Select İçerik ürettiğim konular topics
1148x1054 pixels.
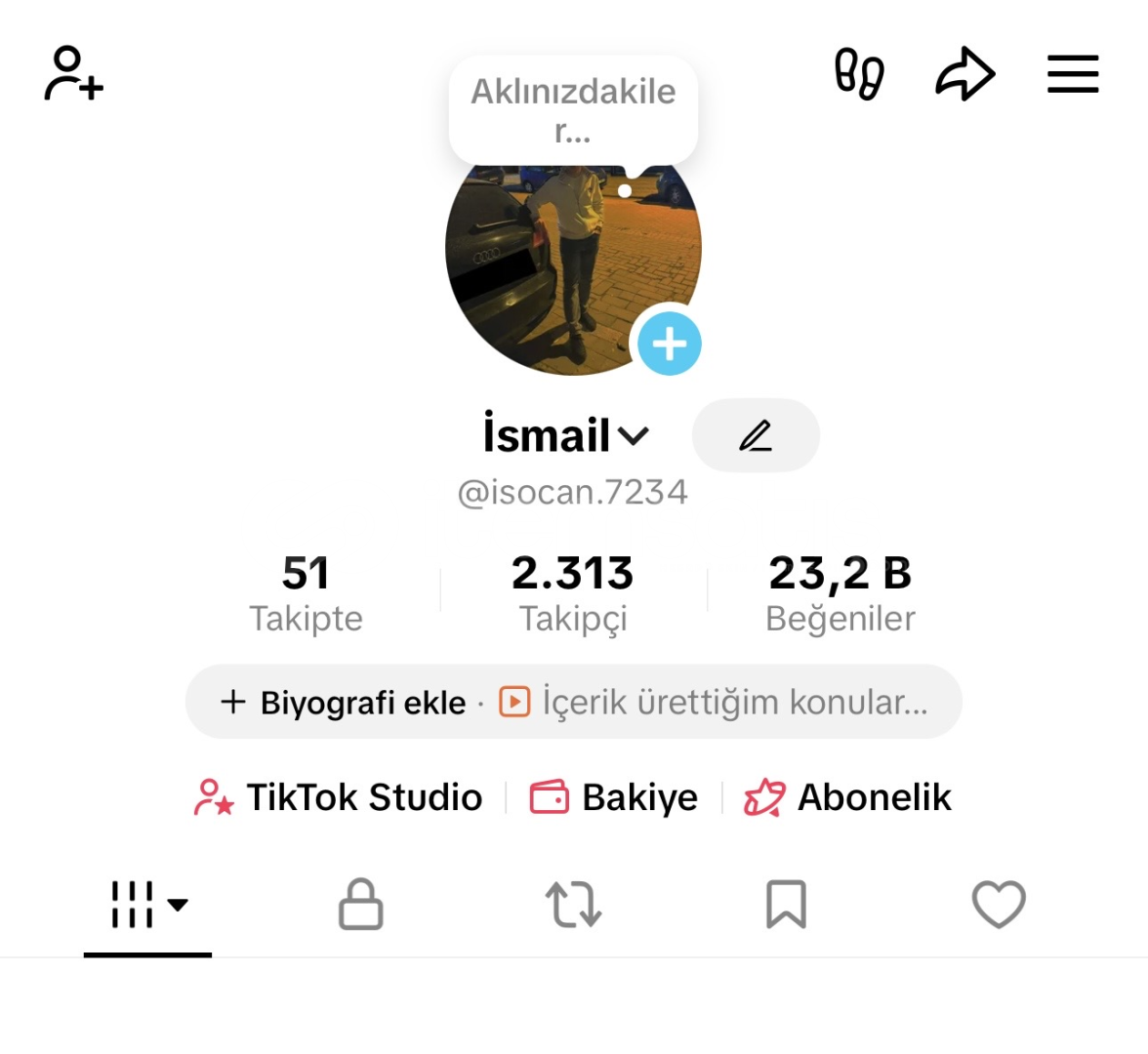715,702
